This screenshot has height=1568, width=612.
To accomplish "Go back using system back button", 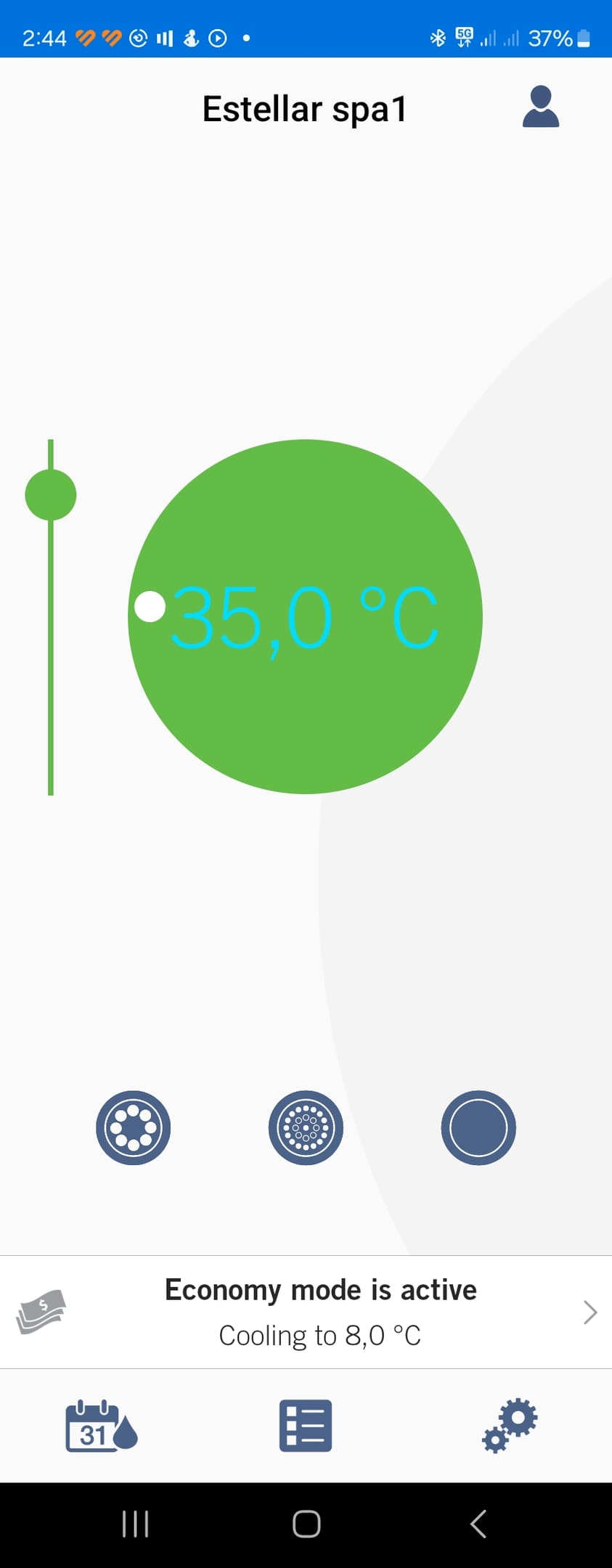I will [478, 1524].
